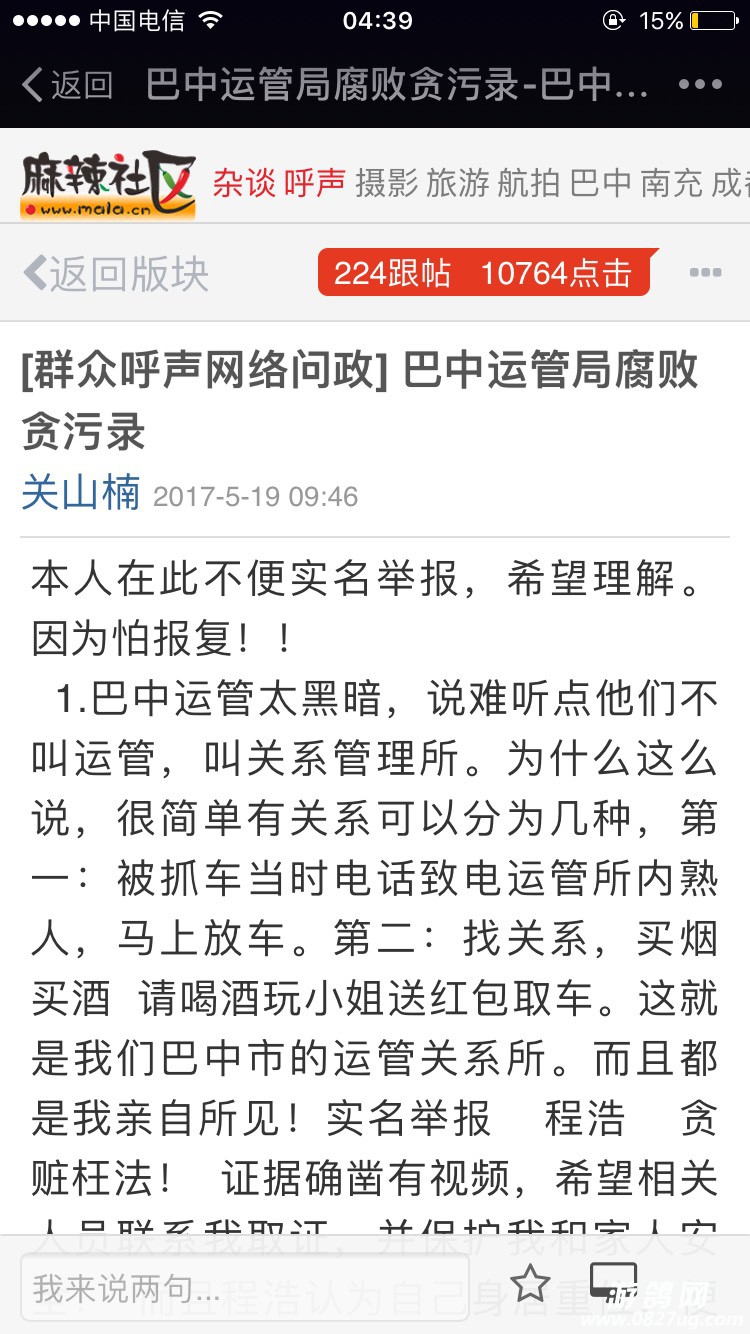The width and height of the screenshot is (750, 1334).
Task: Tap the 返回 back button in the top bar
Action: pos(67,85)
